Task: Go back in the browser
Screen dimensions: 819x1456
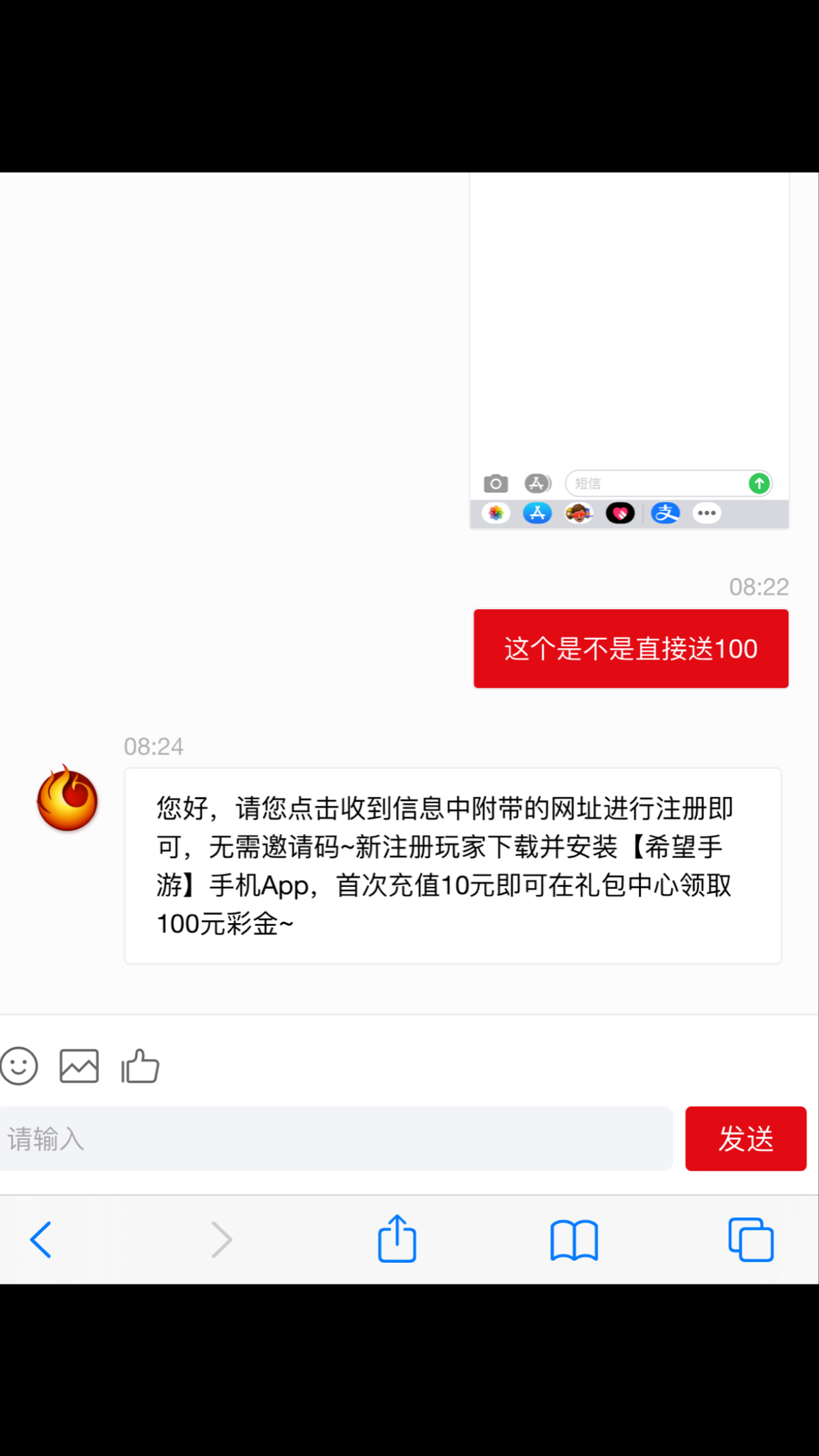Action: click(x=41, y=1239)
